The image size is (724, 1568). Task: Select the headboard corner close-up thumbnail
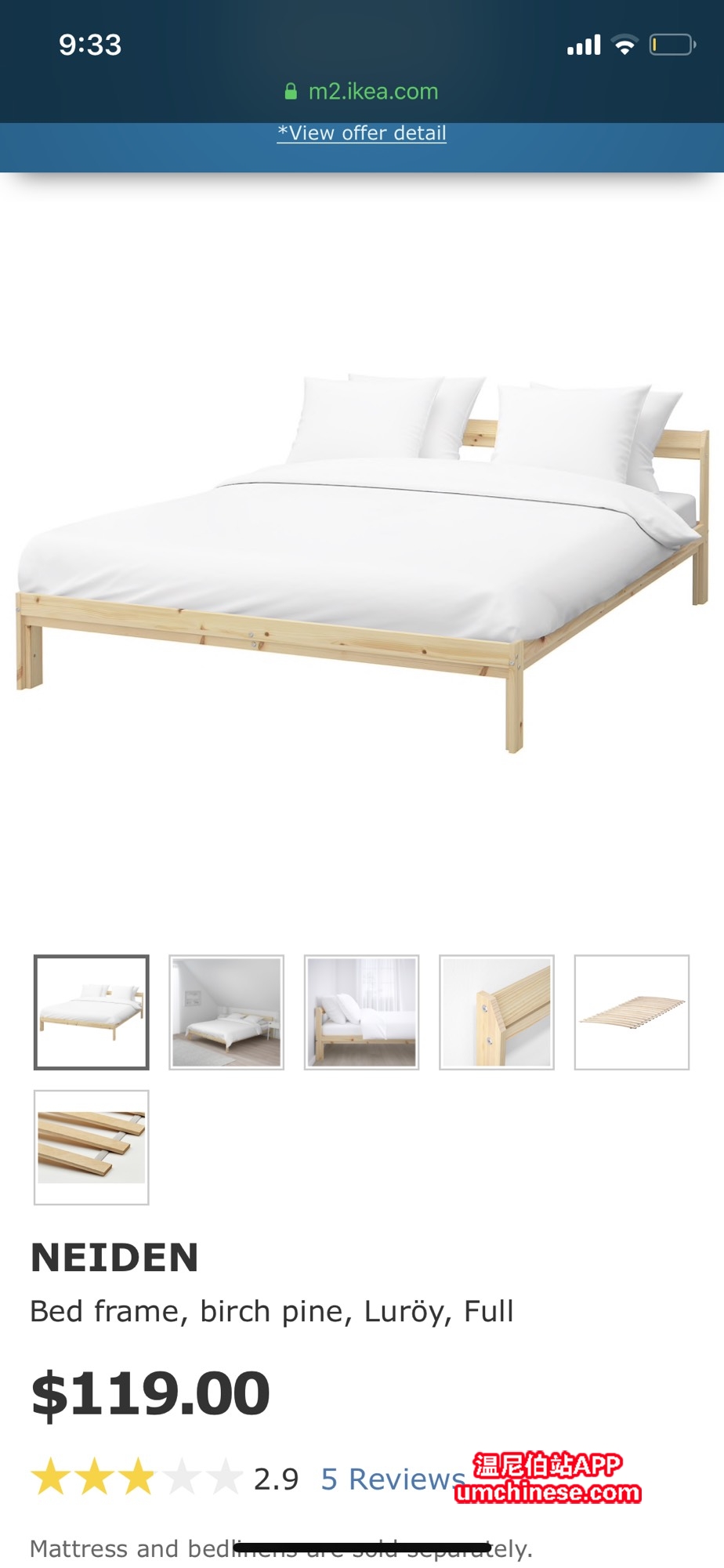point(496,1012)
